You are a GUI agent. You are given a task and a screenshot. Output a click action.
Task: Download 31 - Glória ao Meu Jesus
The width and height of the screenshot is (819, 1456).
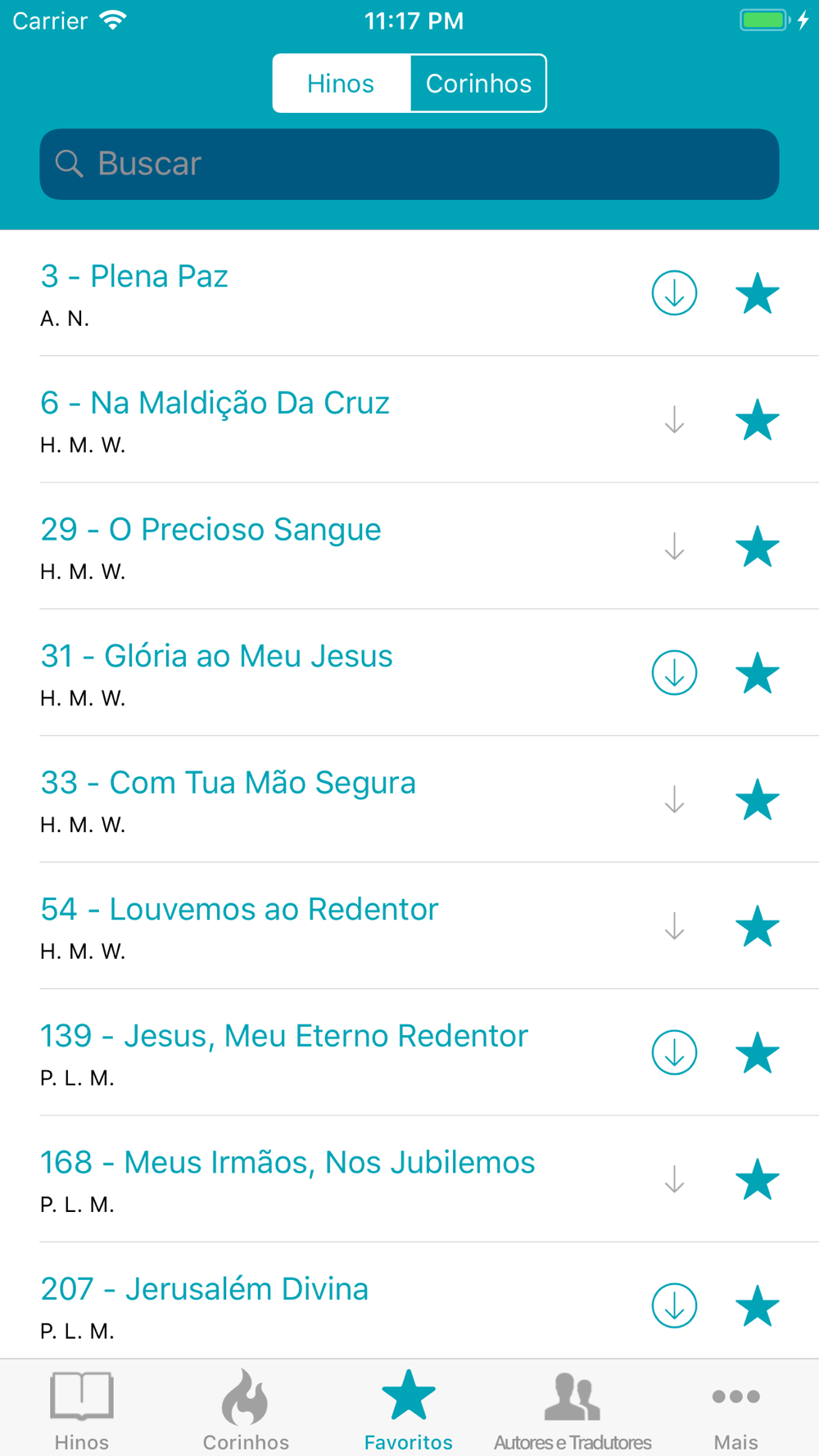point(674,673)
